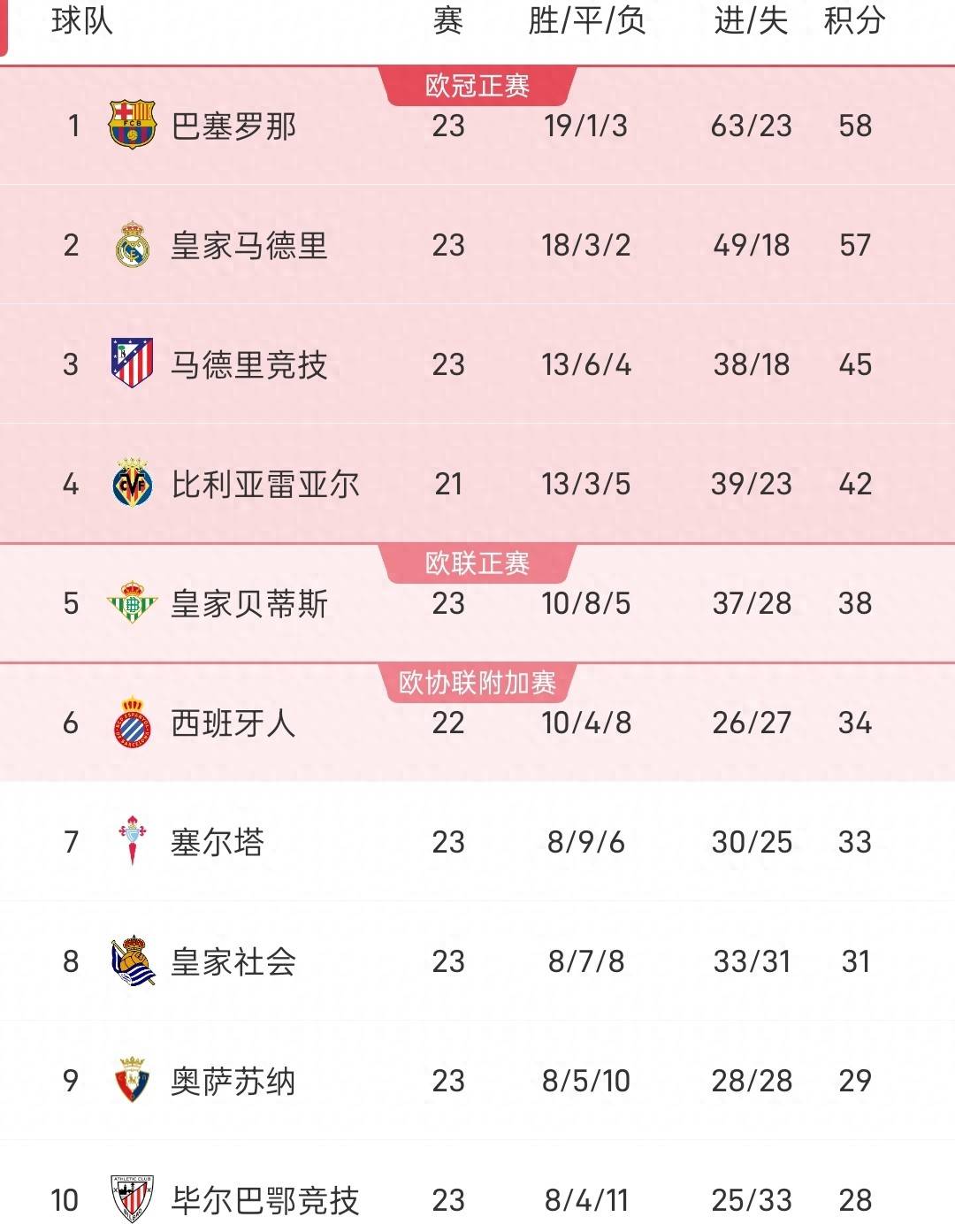Viewport: 955px width, 1232px height.
Task: Click the Atlético Madrid crest icon
Action: tap(131, 362)
